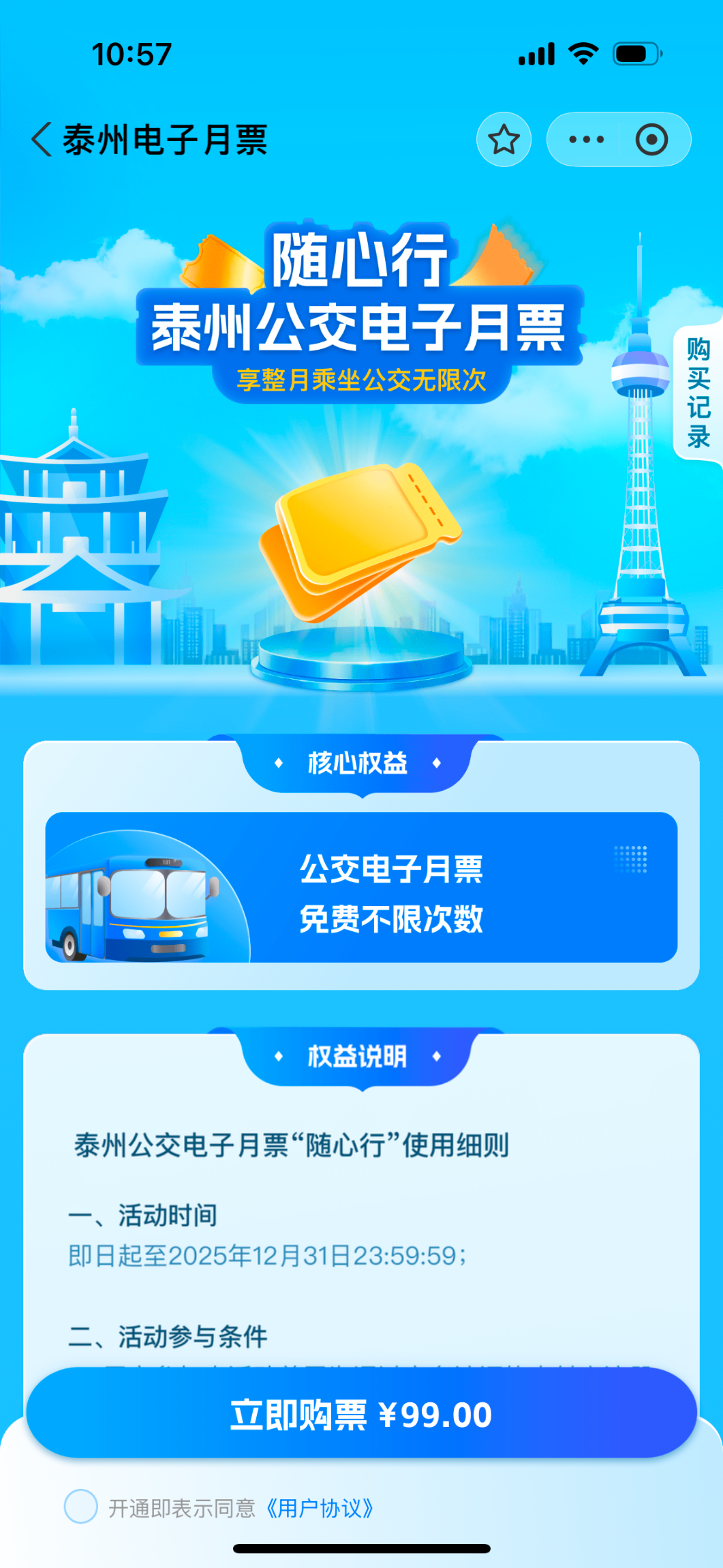
Task: Check the agree to 用户协议 circle
Action: [x=81, y=1506]
